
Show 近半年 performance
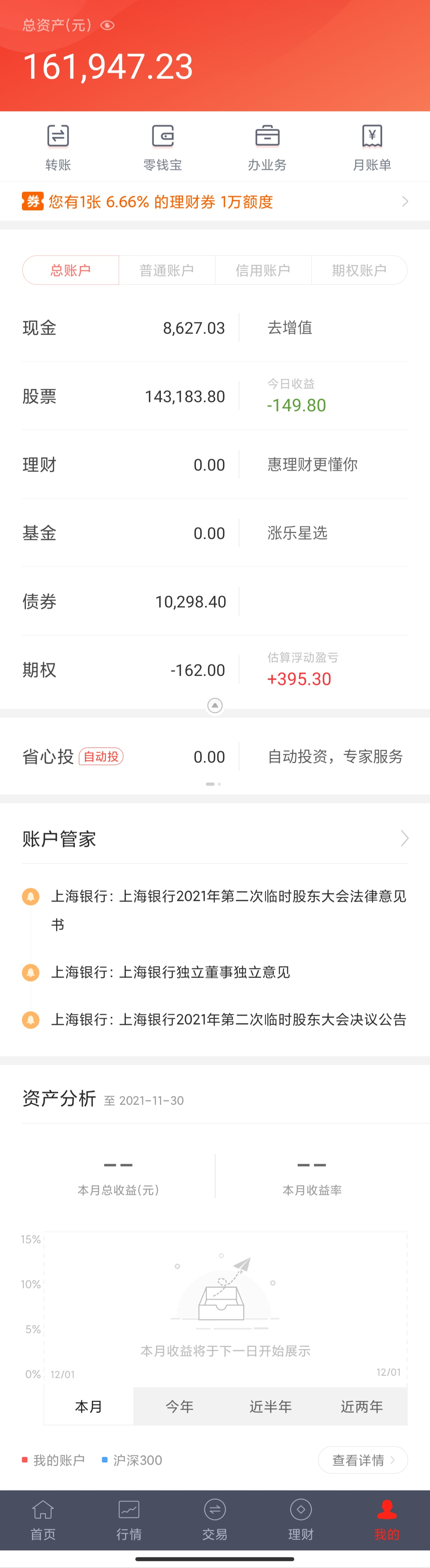point(270,1406)
